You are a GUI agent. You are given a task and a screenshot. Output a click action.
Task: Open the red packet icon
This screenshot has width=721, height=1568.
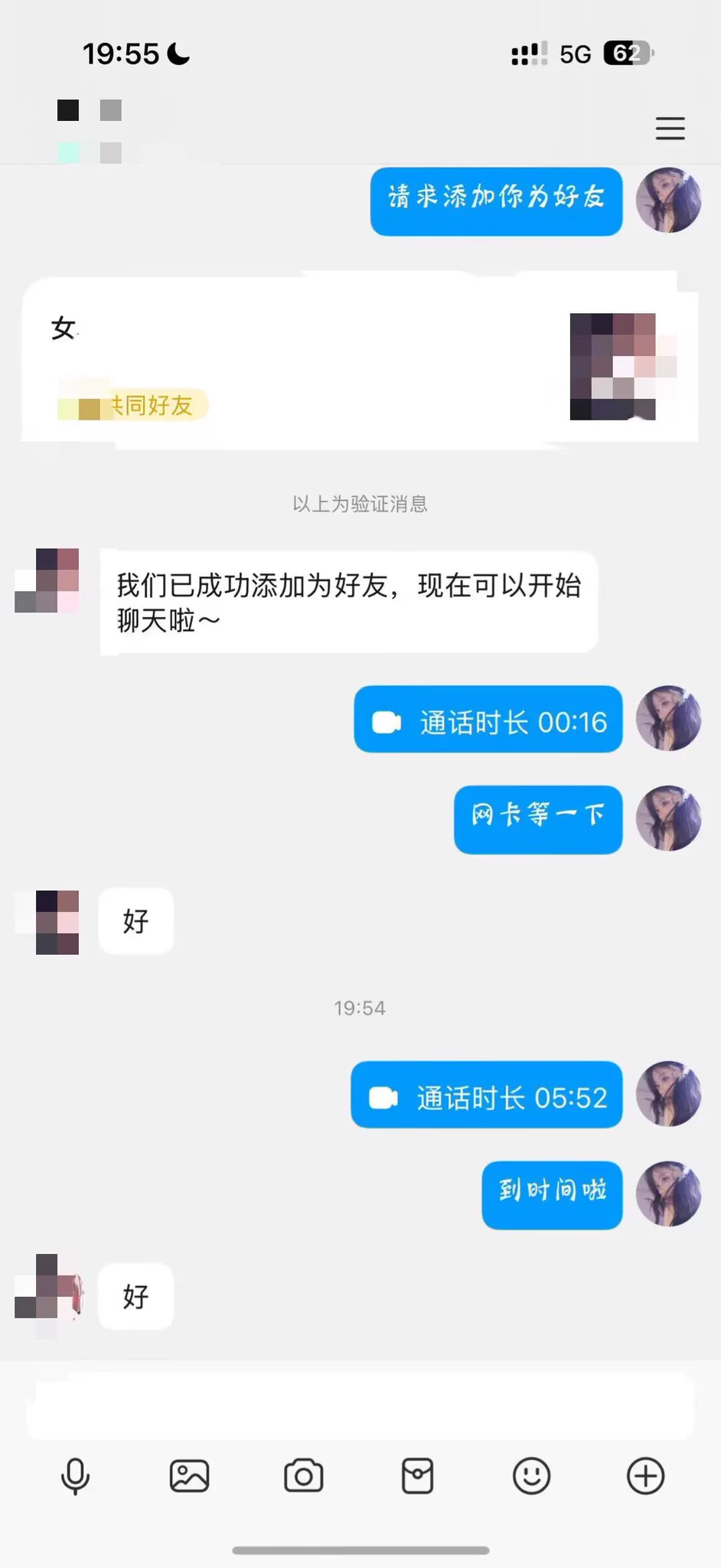tap(417, 1475)
